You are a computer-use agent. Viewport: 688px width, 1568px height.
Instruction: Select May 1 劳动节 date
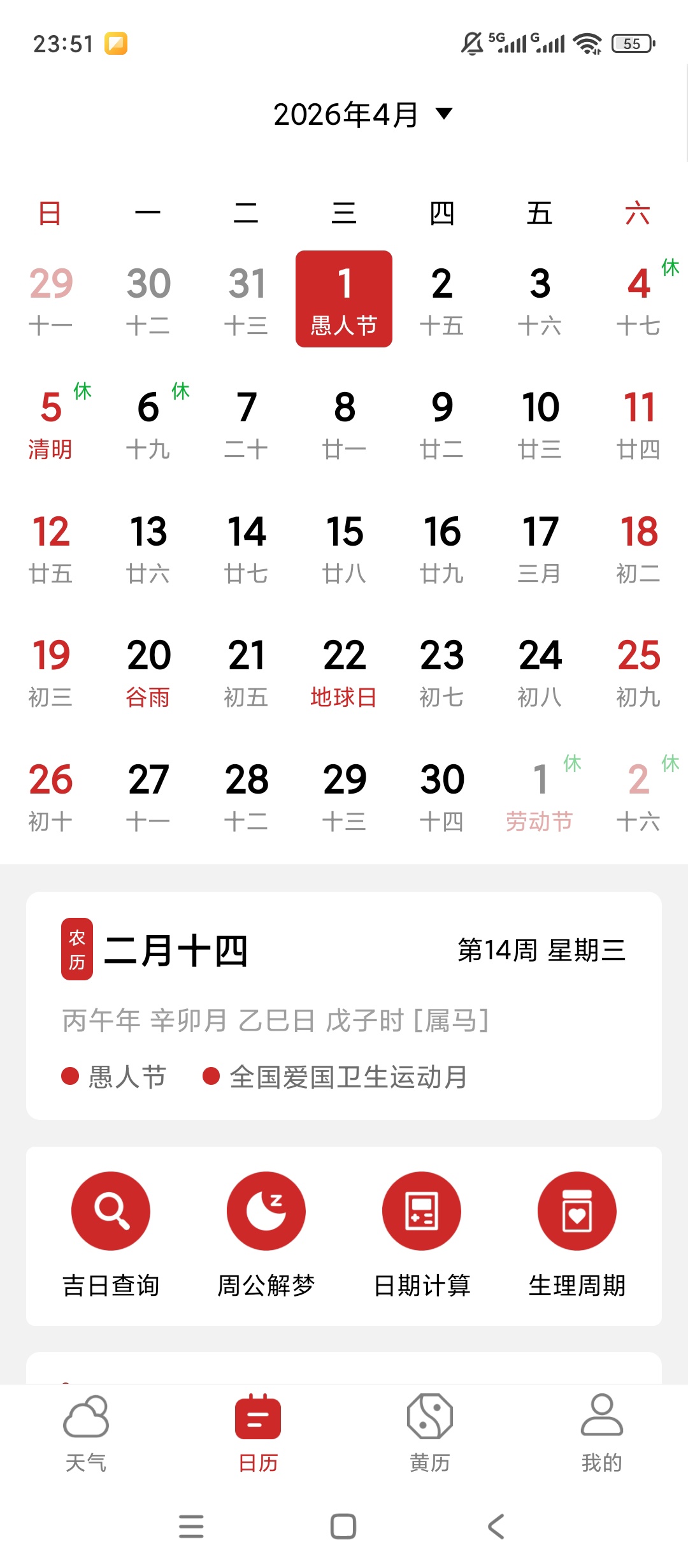(540, 795)
